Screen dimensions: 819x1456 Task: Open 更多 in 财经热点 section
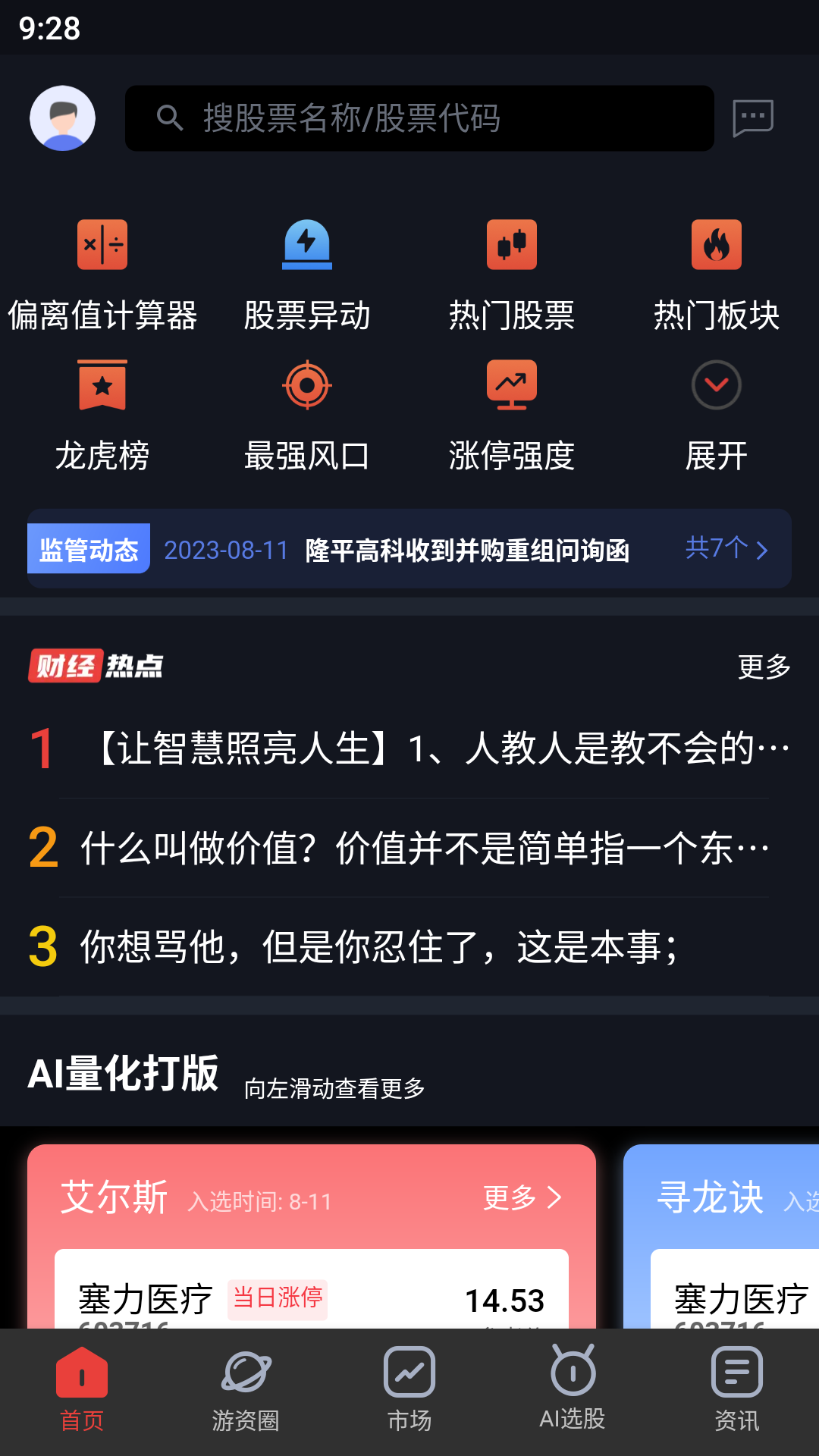(x=761, y=667)
